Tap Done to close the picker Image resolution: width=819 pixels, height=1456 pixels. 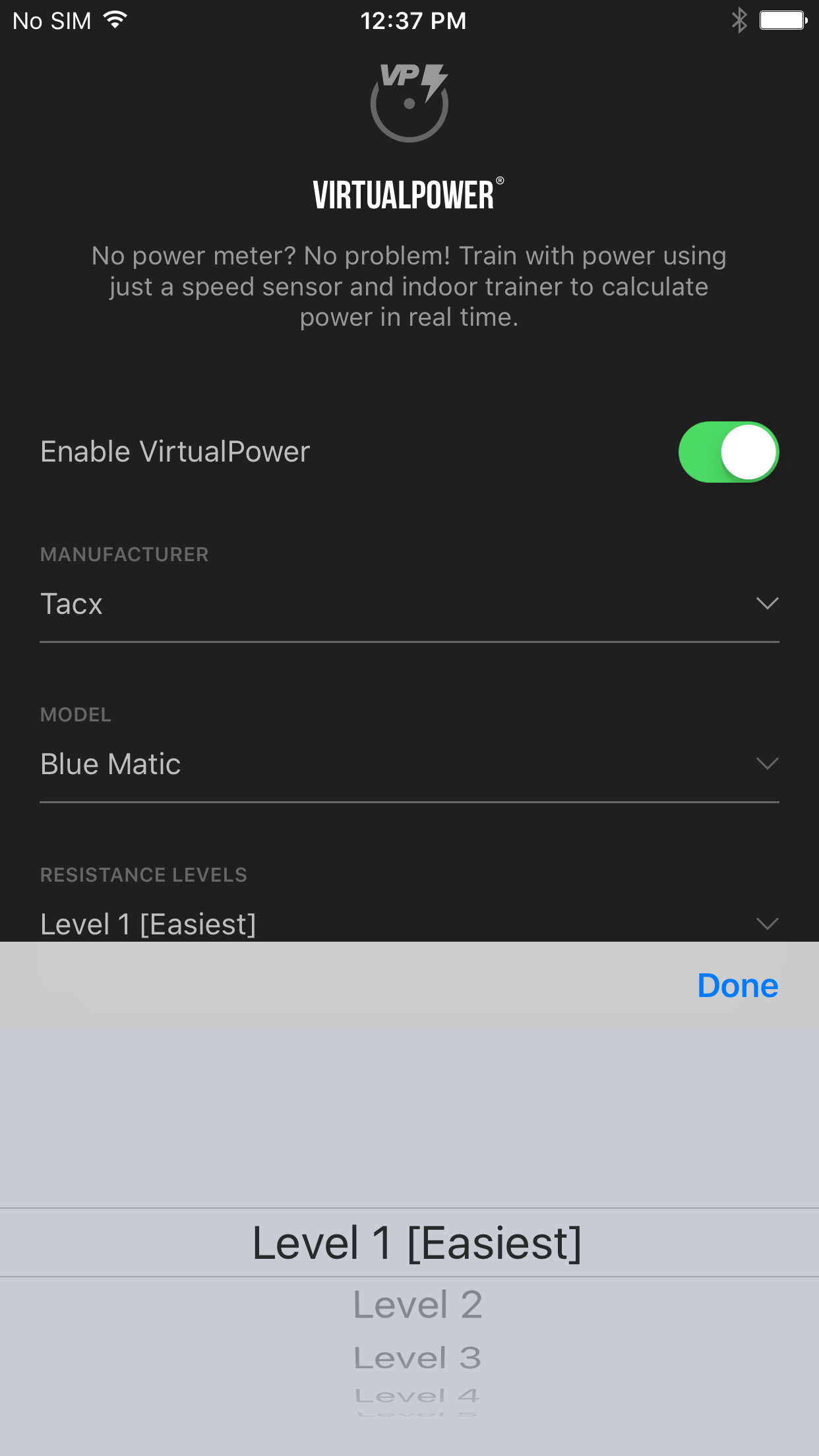(737, 986)
